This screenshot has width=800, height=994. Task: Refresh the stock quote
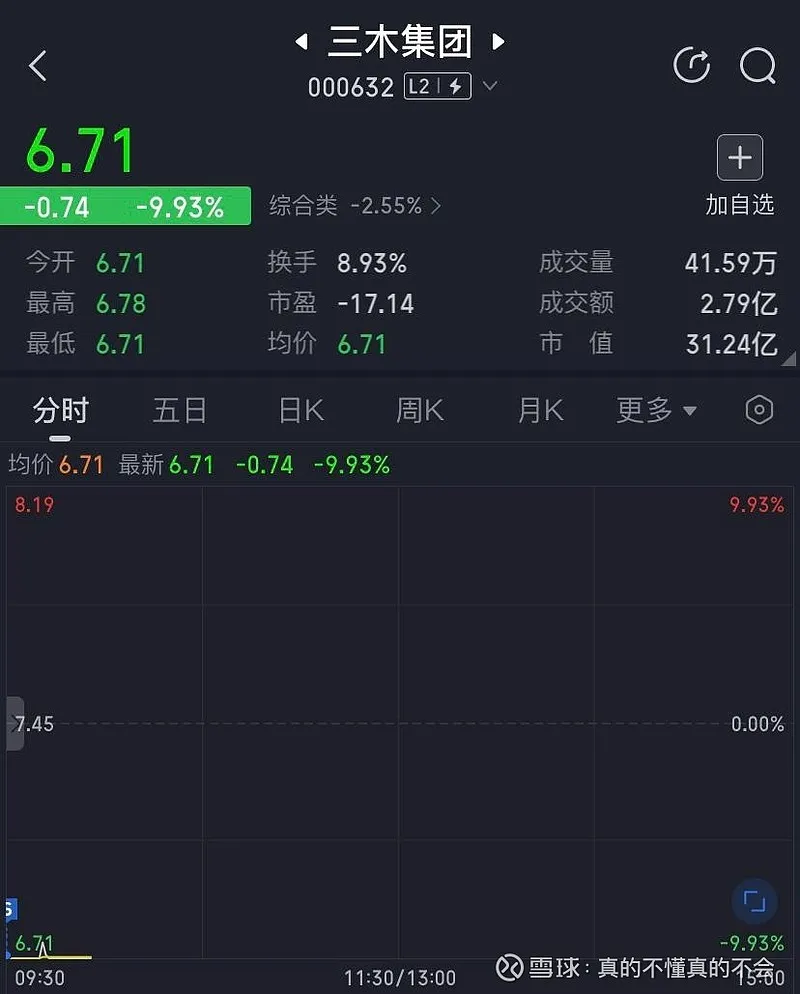point(692,67)
